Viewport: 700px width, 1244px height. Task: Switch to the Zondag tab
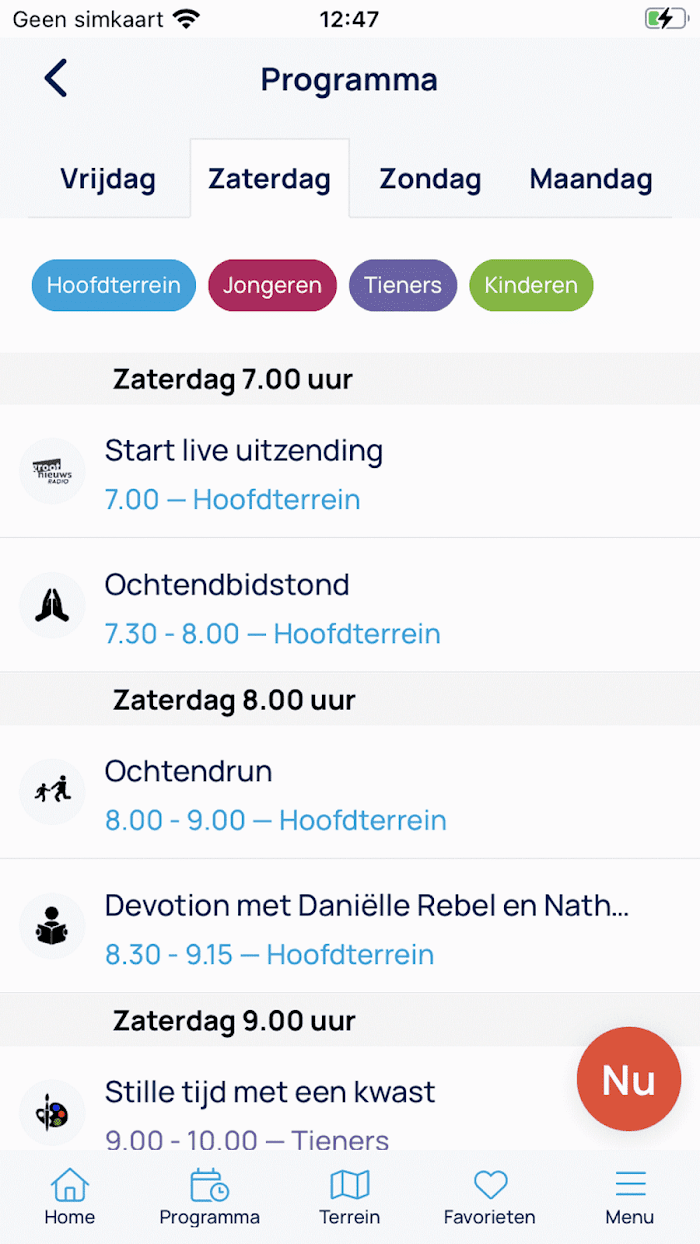click(x=430, y=180)
